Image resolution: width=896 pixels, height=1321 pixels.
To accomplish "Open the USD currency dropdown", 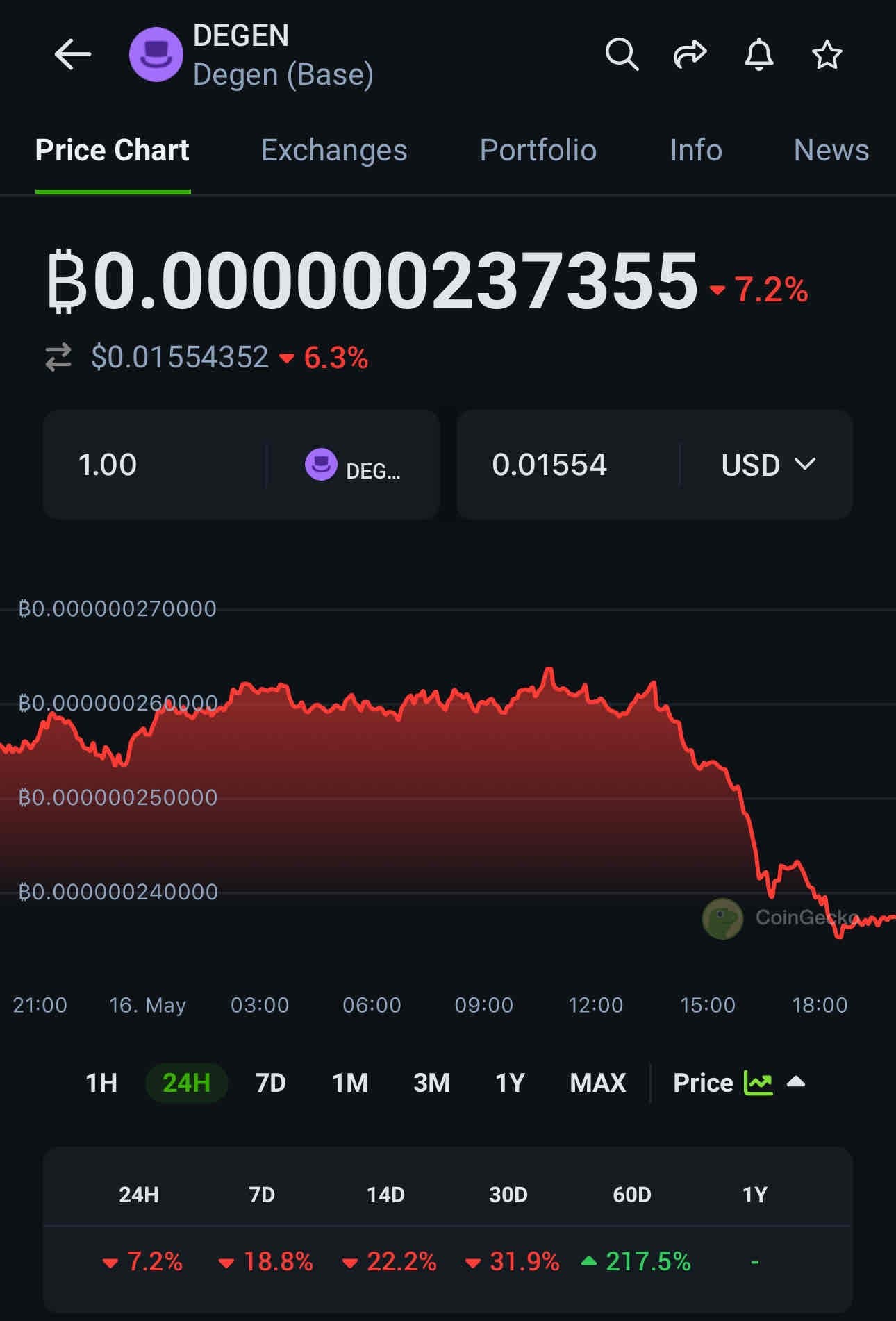I will [x=768, y=465].
